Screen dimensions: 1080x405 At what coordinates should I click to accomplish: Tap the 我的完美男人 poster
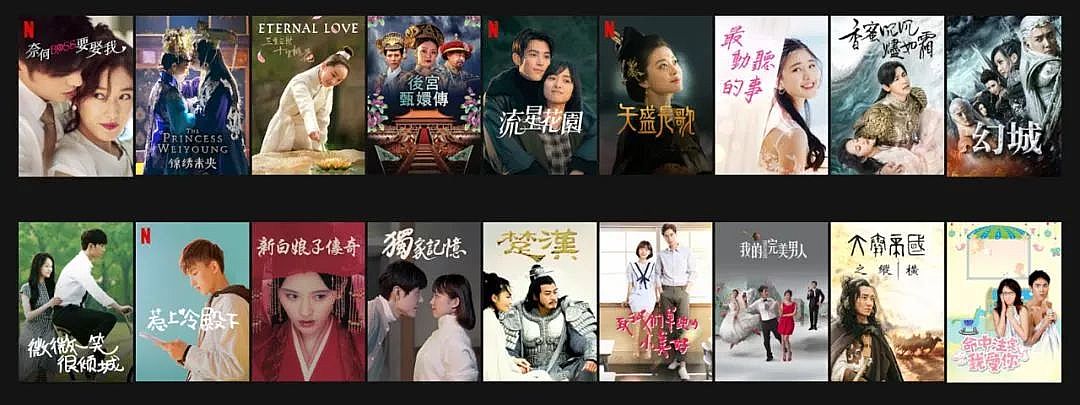point(771,301)
